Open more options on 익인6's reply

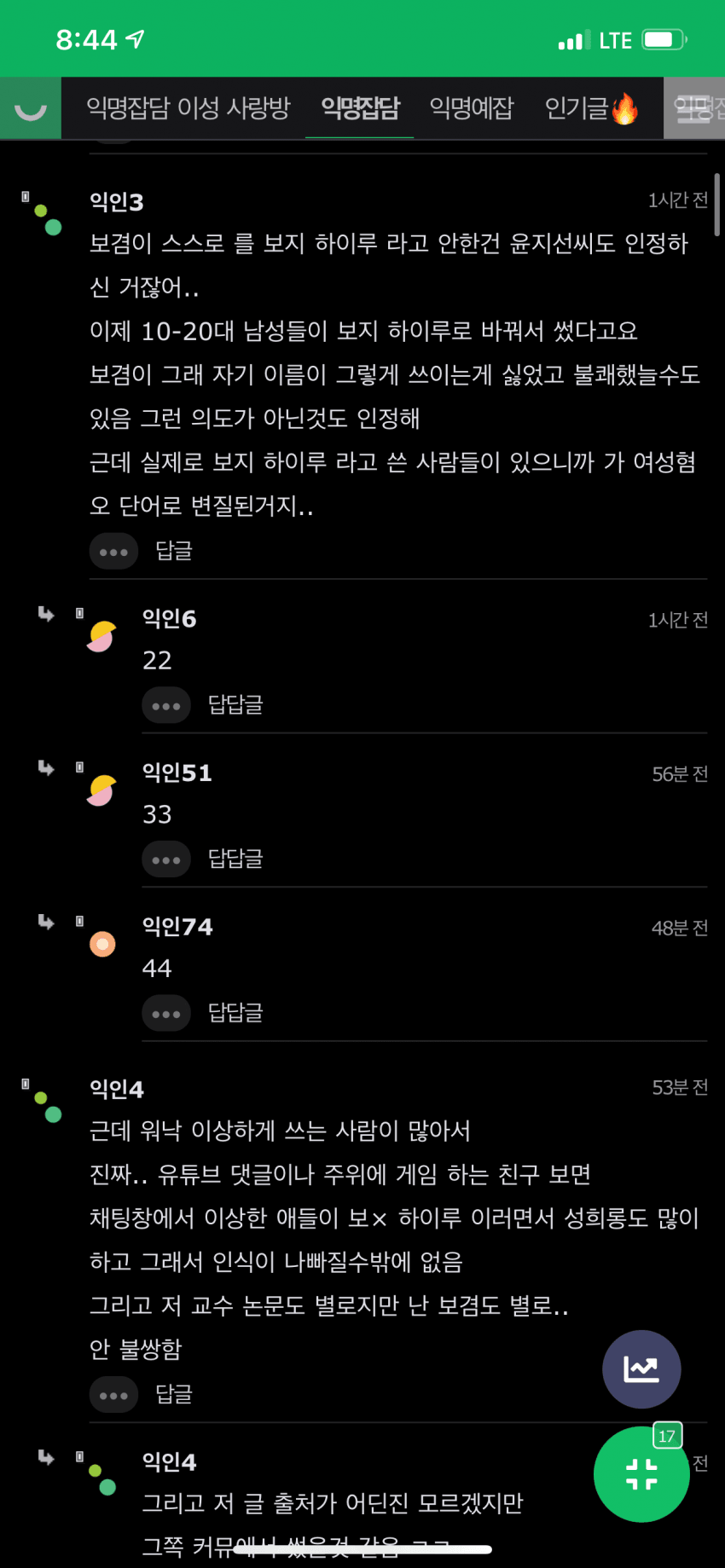coord(166,706)
